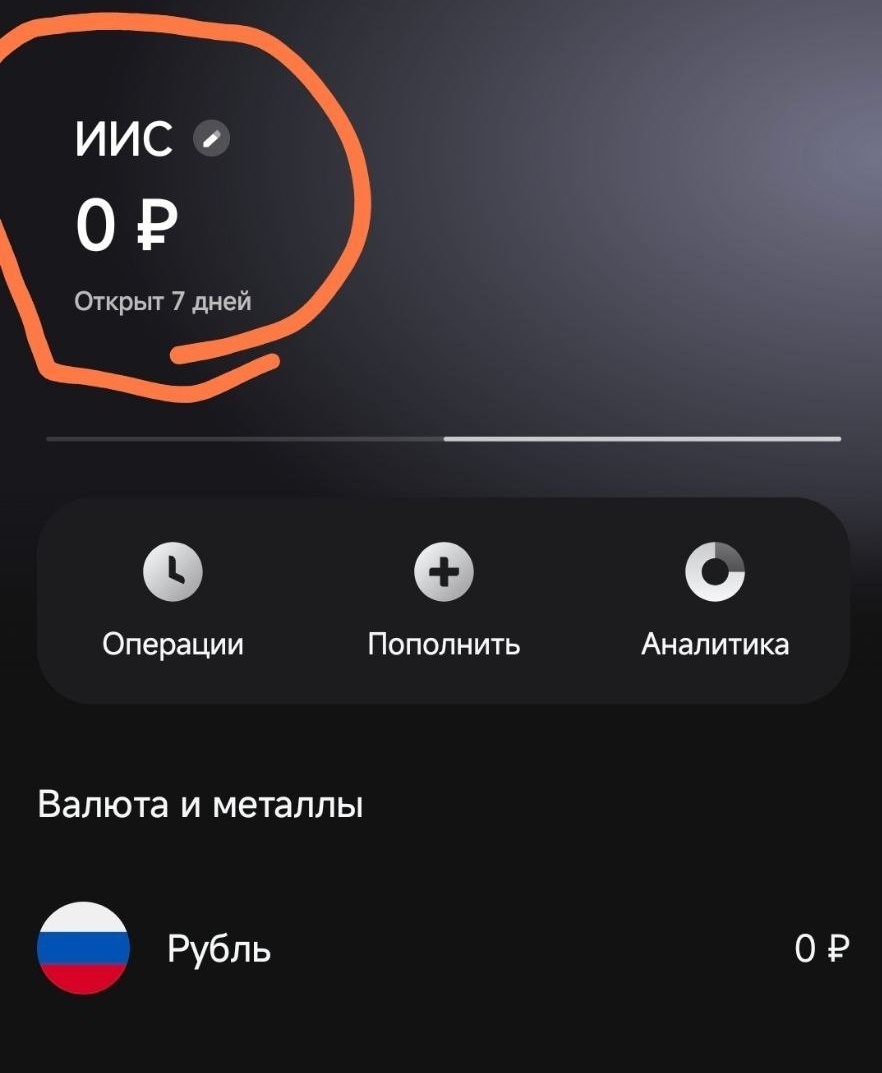Screen dimensions: 882x1073
Task: Select the pencil glyph inside the gray circle
Action: 211,140
